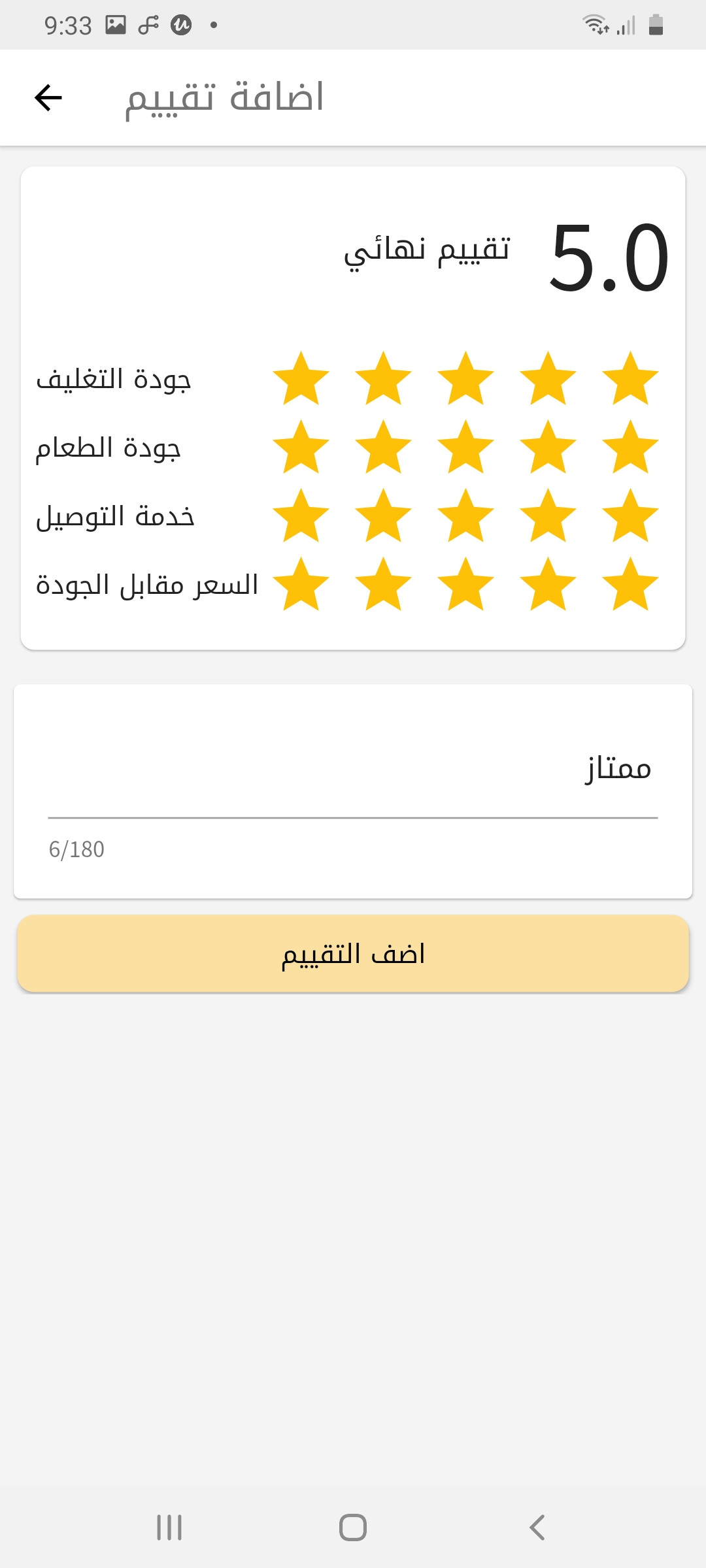This screenshot has height=1568, width=706.
Task: Open recent apps from navigation bar
Action: pos(169,1527)
